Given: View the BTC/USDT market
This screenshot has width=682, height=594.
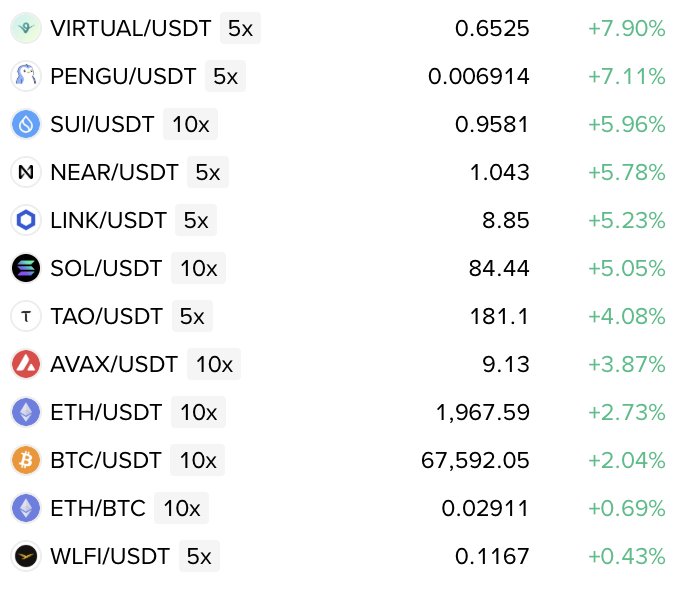Looking at the screenshot, I should [x=106, y=460].
